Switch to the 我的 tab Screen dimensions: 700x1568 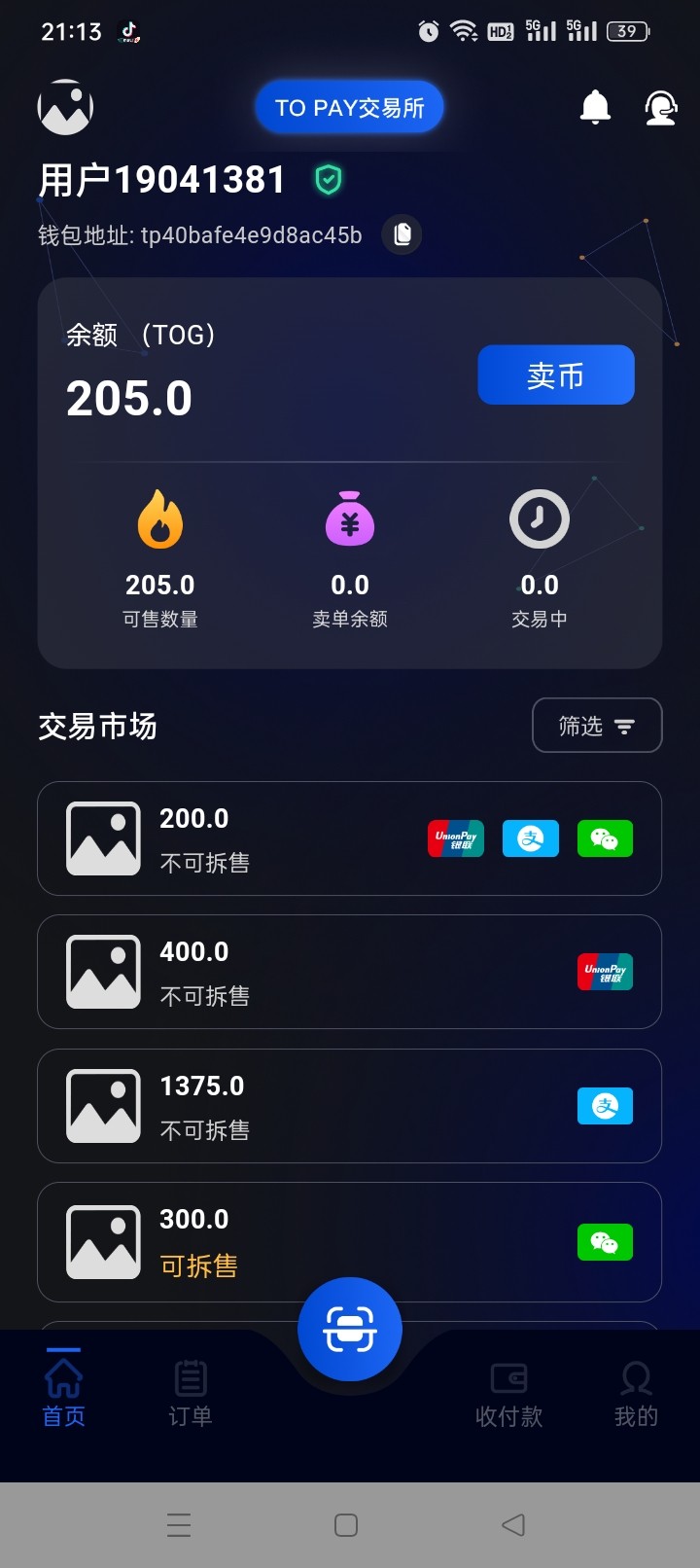[636, 1393]
